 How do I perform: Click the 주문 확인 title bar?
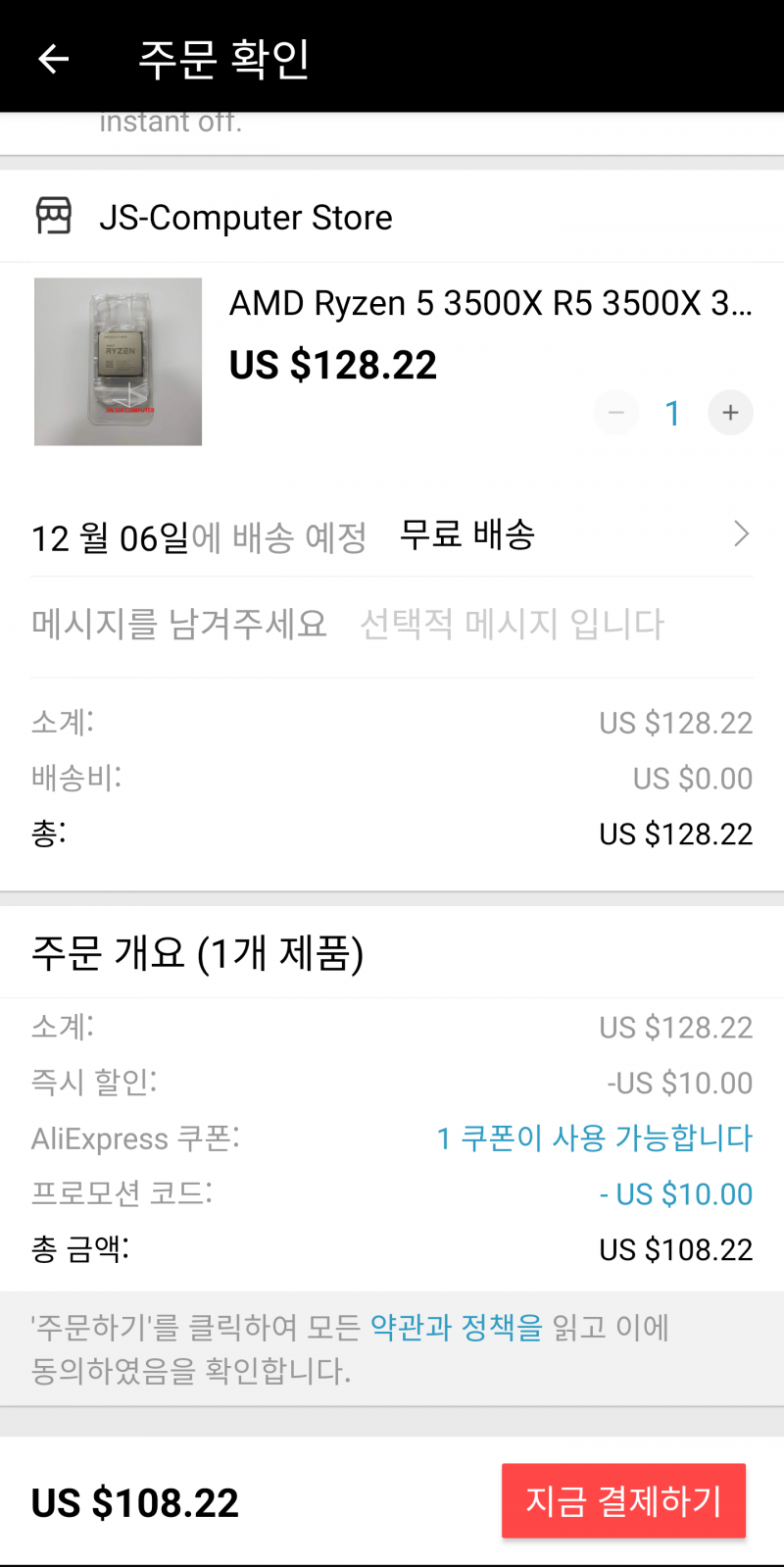[x=223, y=59]
